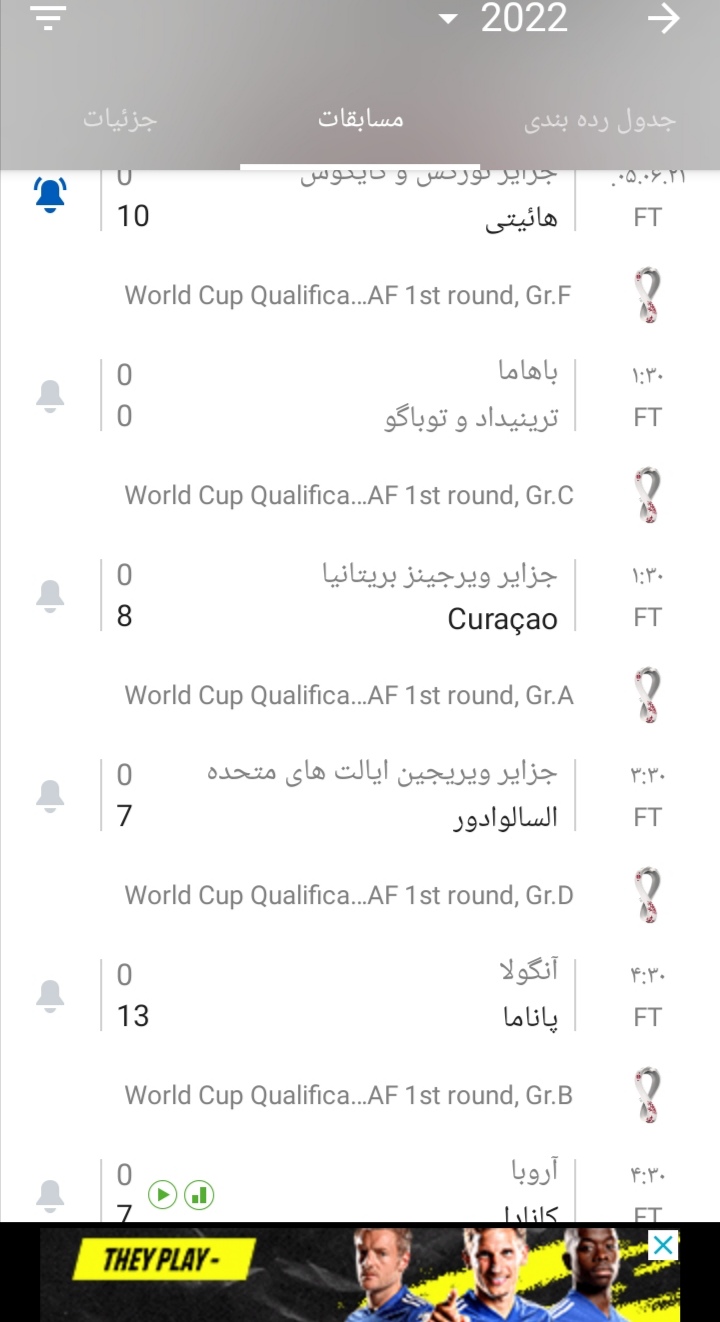This screenshot has height=1322, width=720.
Task: Open the World Cup Qualification Gr.C header
Action: pos(360,496)
